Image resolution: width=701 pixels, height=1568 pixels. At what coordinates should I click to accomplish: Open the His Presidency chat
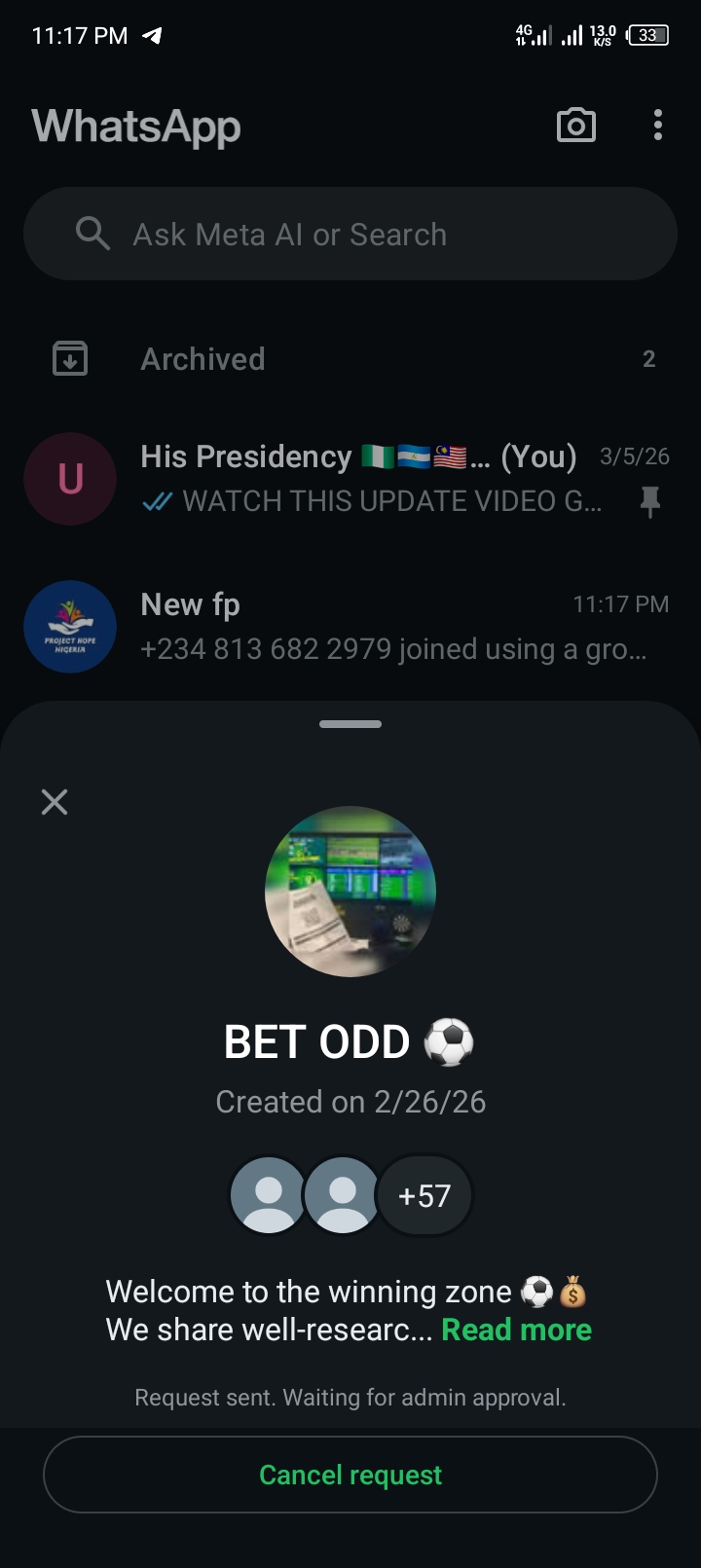tap(370, 478)
